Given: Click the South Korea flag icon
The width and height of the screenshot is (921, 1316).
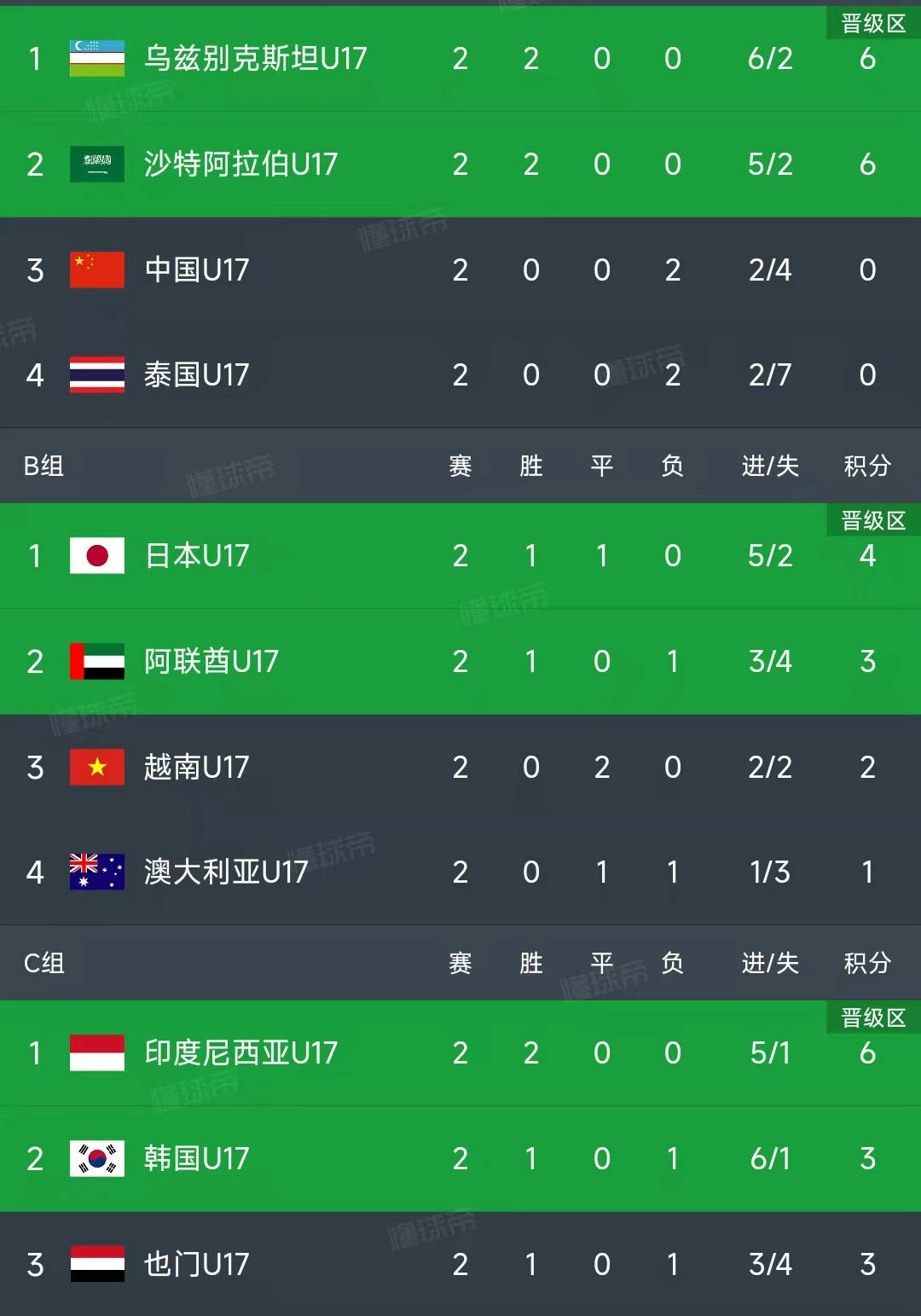Looking at the screenshot, I should coord(96,1158).
